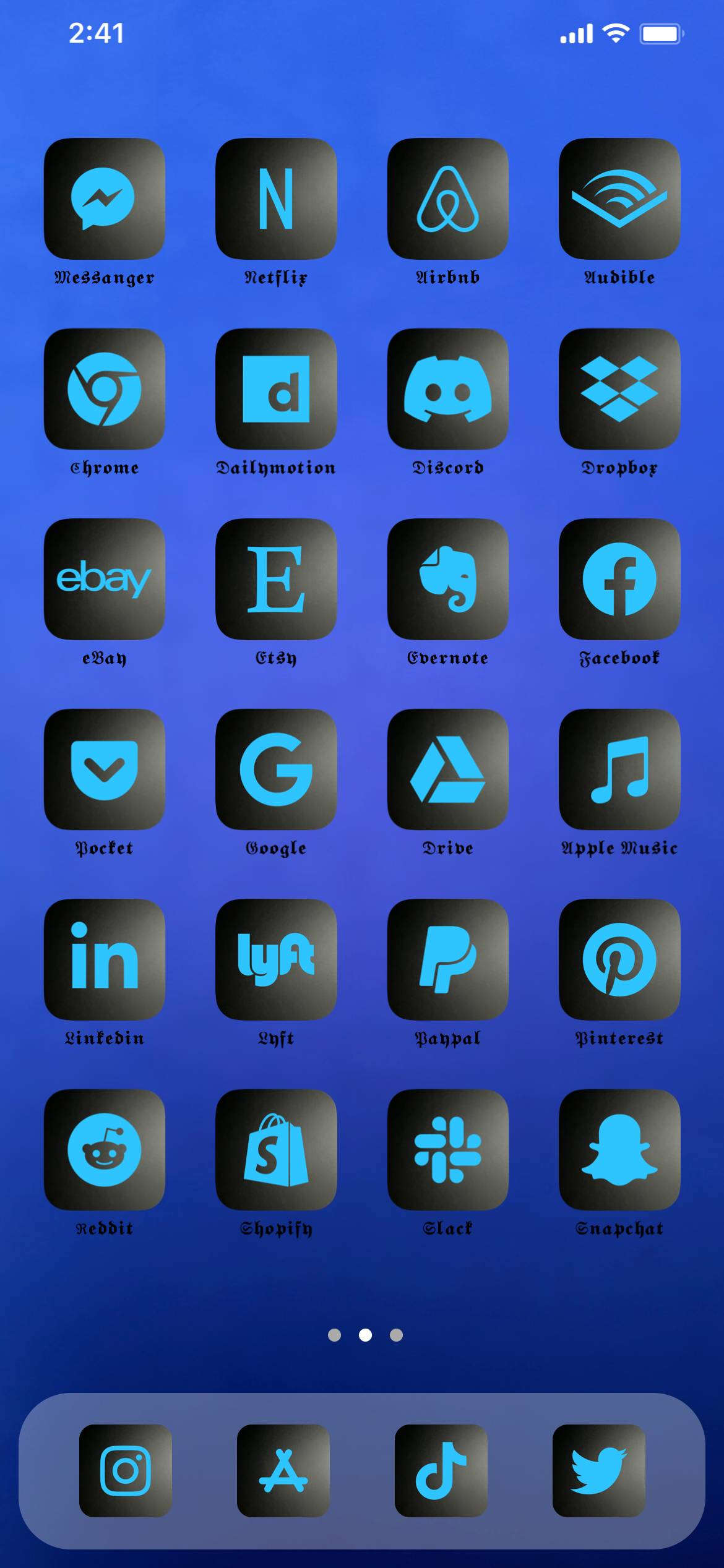
Task: Launch Netflix from the home screen
Action: 276,199
